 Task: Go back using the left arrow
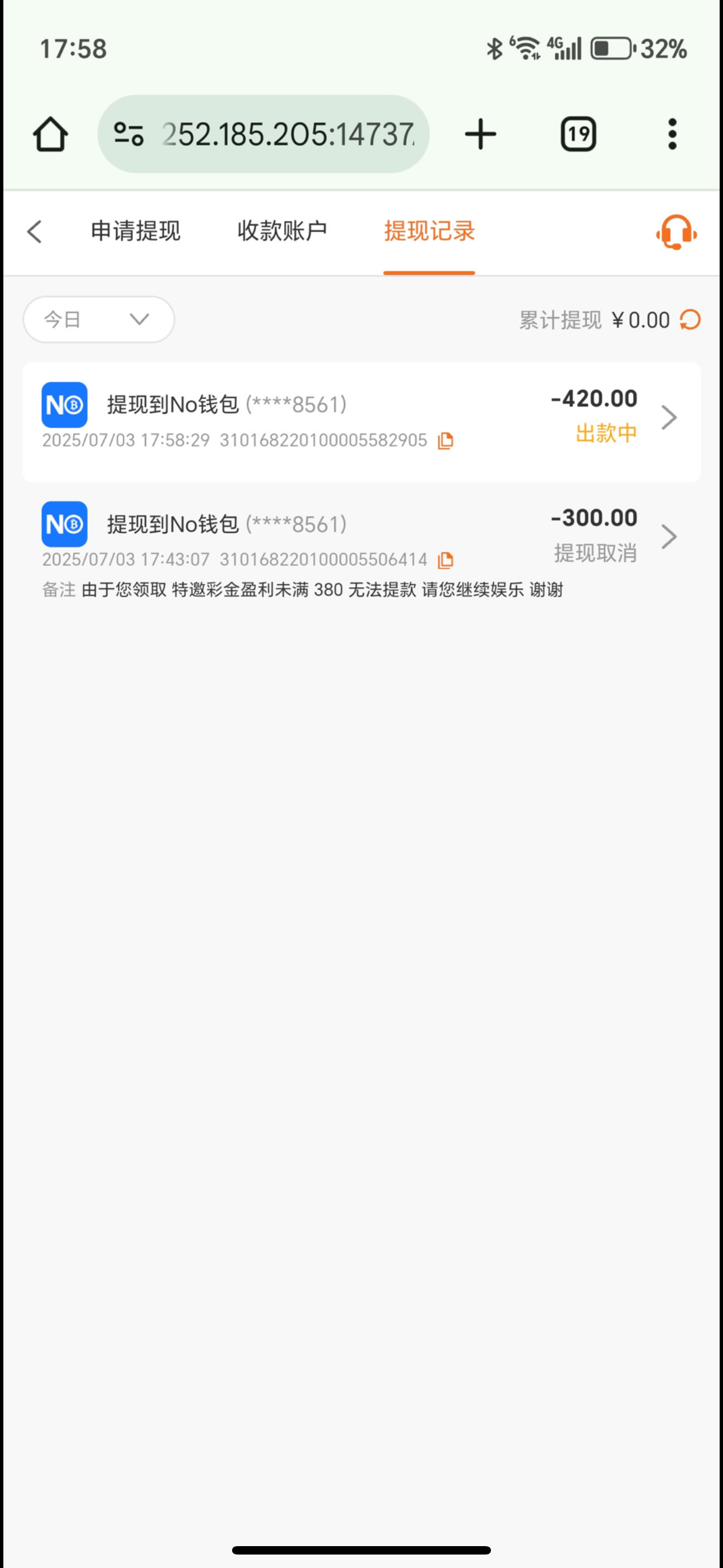coord(35,232)
